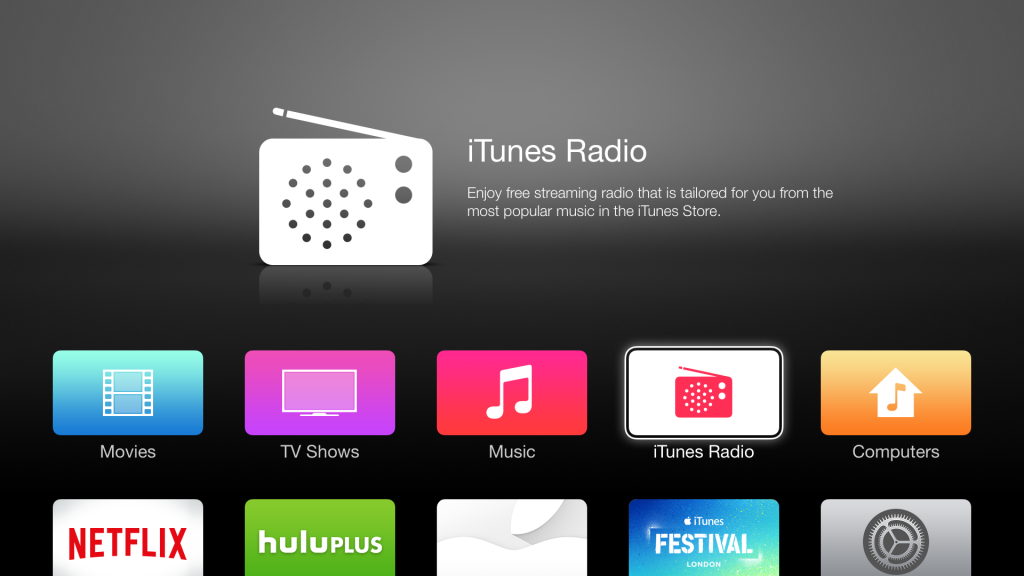Open the Computers home sharing tile
Screen dimensions: 1024x576
(896, 392)
